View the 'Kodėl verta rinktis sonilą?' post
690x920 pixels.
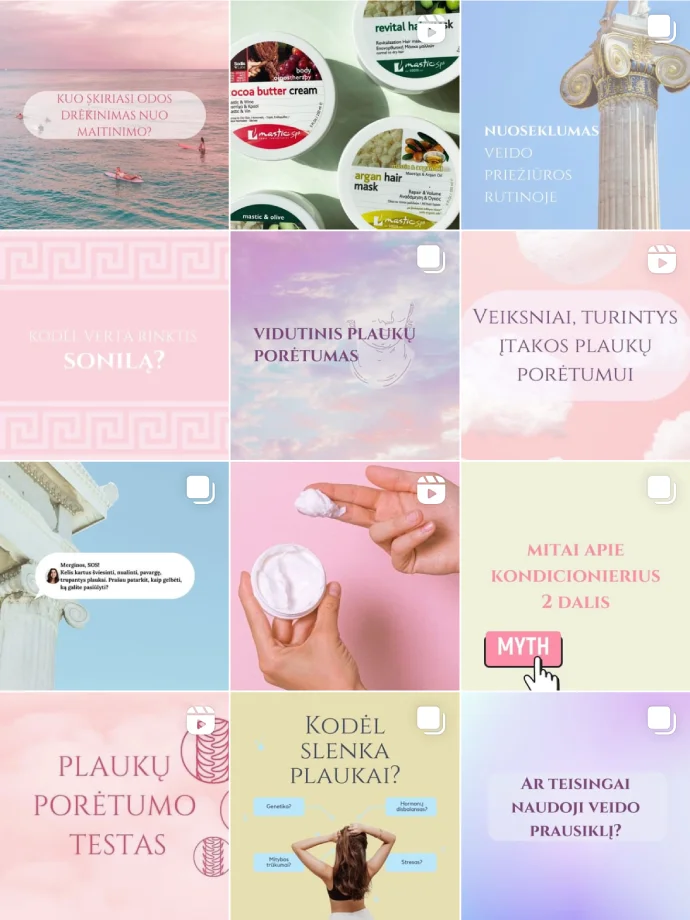click(114, 345)
